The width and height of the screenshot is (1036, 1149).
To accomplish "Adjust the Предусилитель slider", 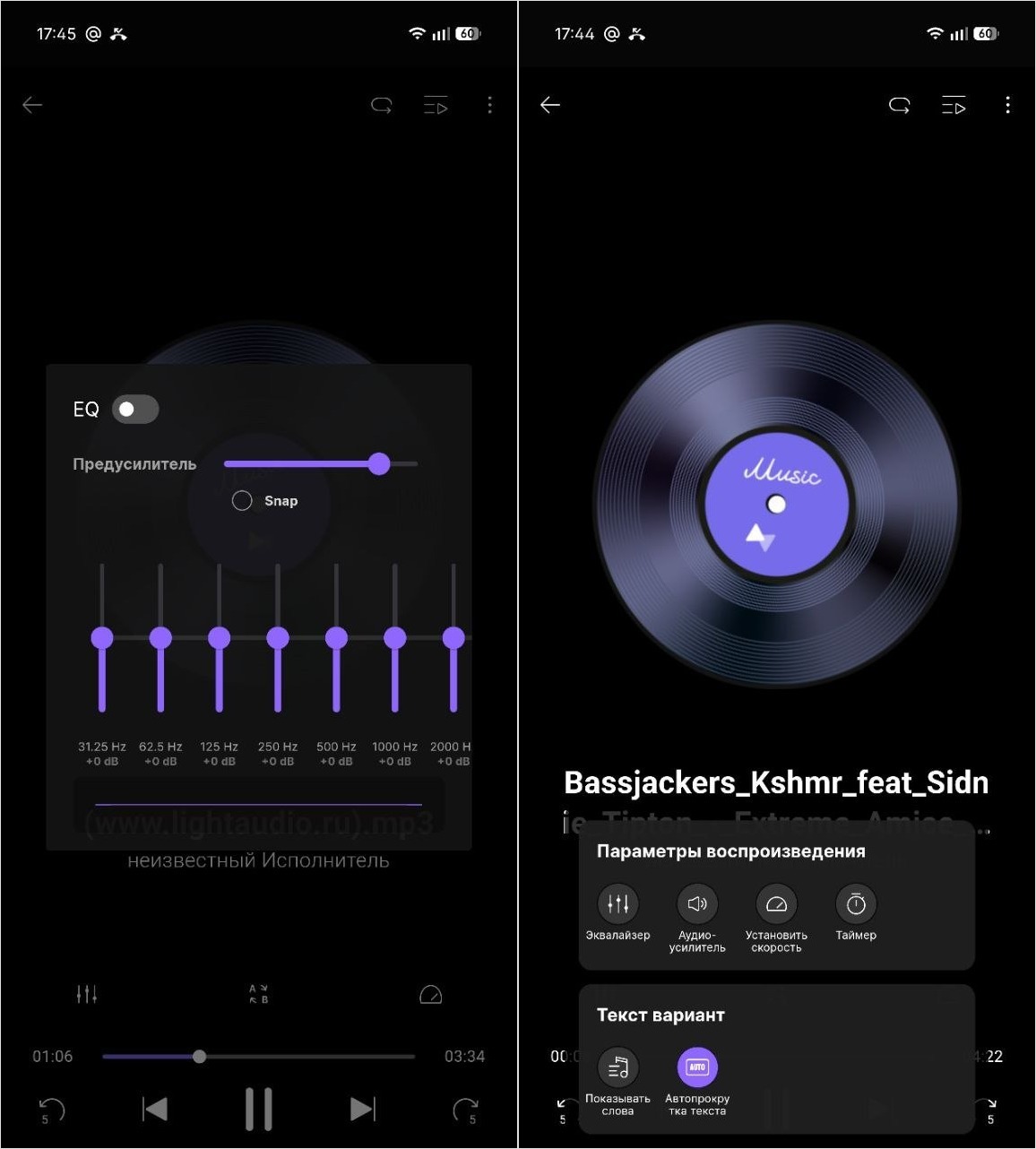I will pyautogui.click(x=379, y=463).
